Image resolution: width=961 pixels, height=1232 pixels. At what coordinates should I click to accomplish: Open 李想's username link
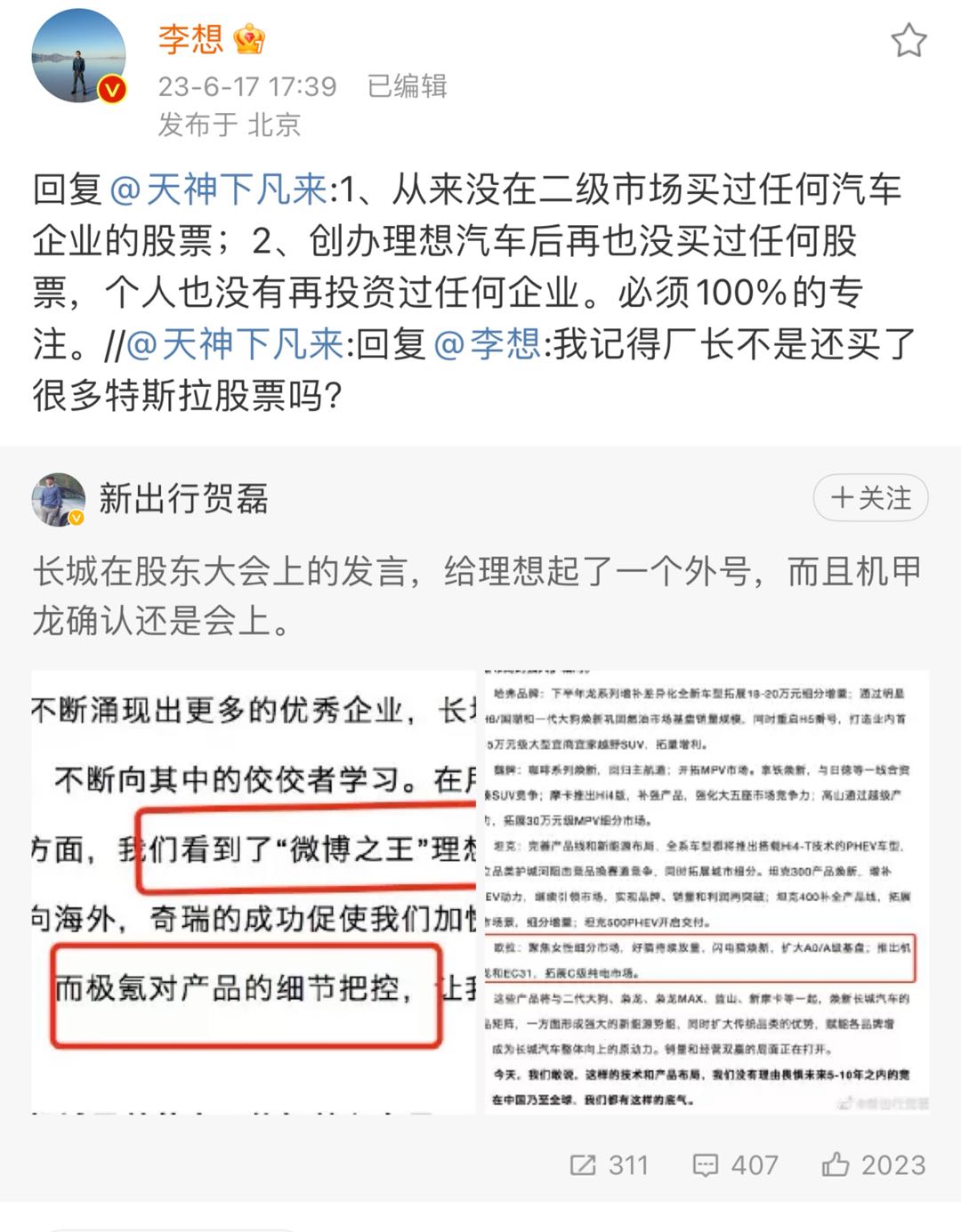pos(190,38)
